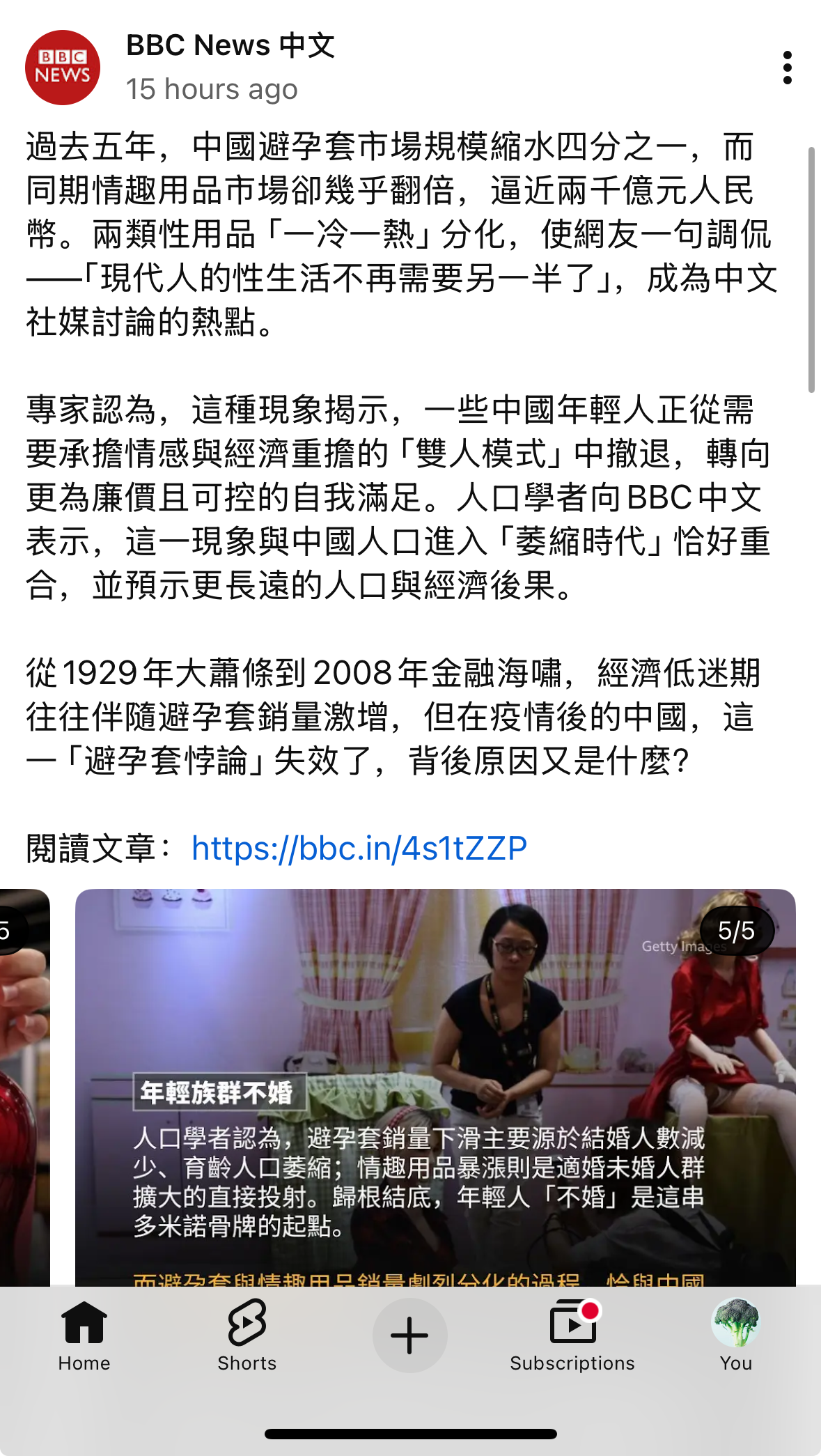The width and height of the screenshot is (821, 1456).
Task: Open BBC News 中文 channel name
Action: (x=230, y=46)
